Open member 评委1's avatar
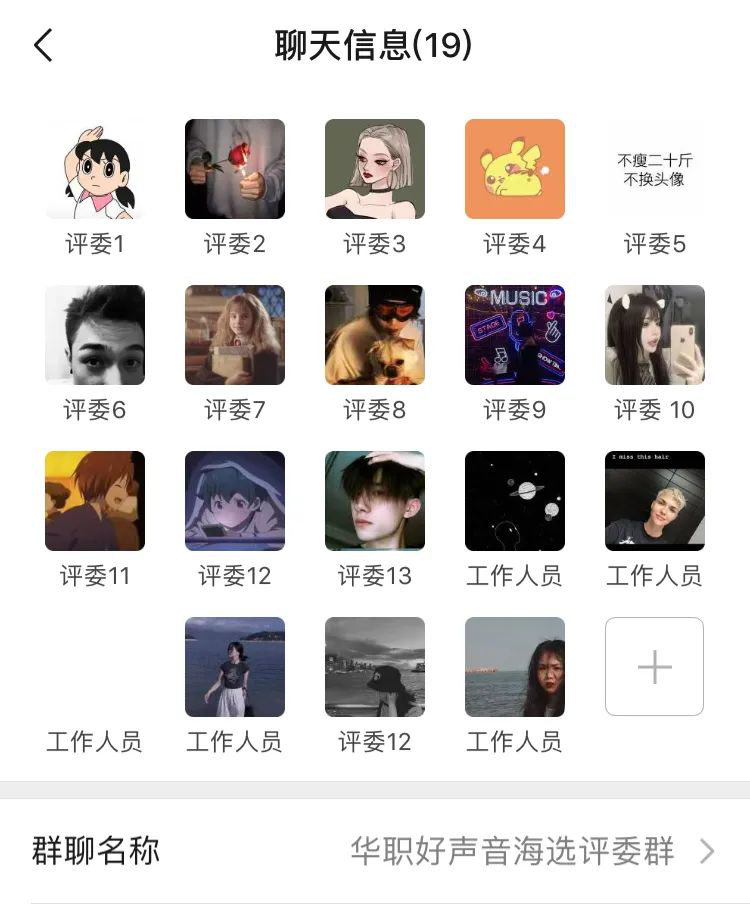This screenshot has height=908, width=750. (95, 169)
